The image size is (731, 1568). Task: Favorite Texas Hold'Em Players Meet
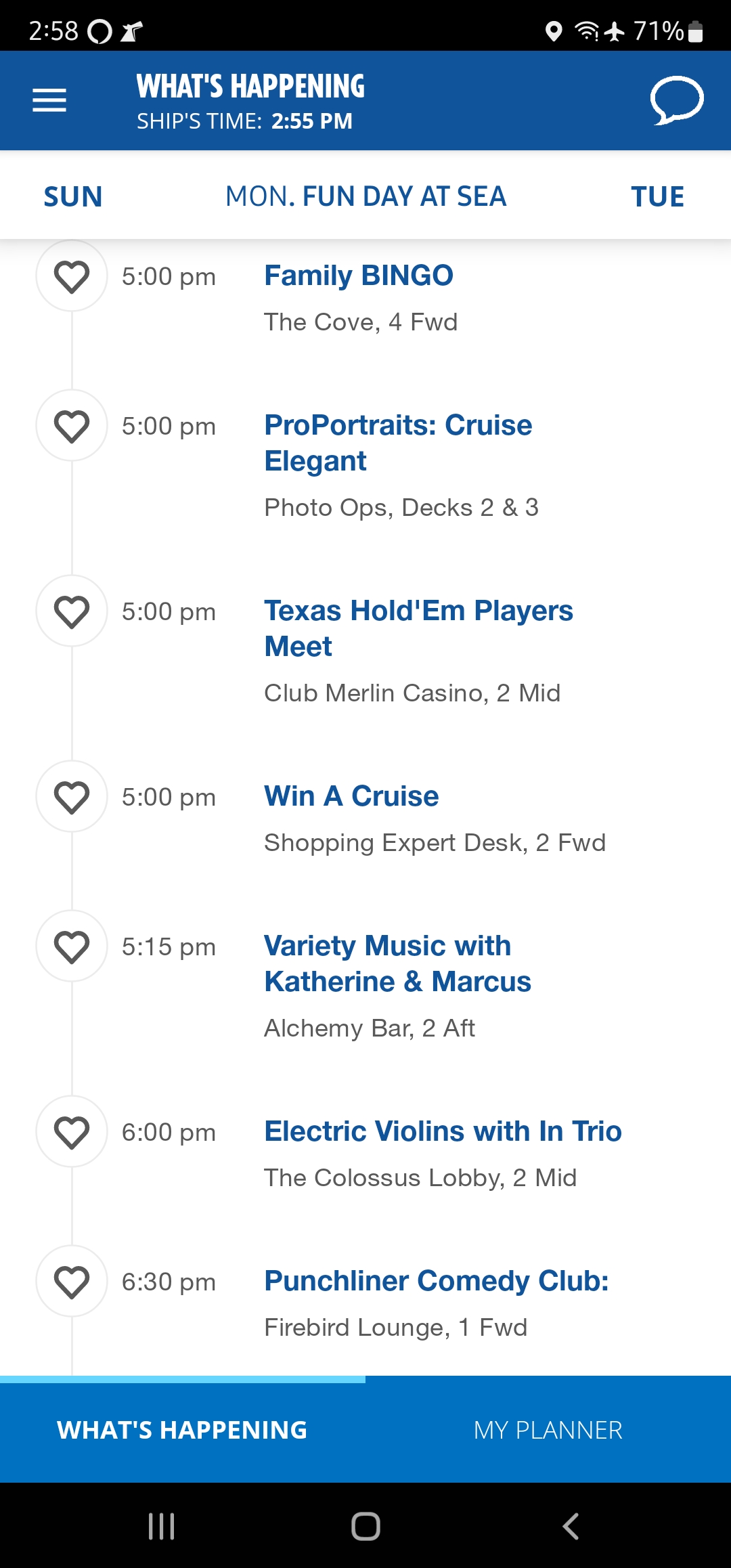coord(72,611)
